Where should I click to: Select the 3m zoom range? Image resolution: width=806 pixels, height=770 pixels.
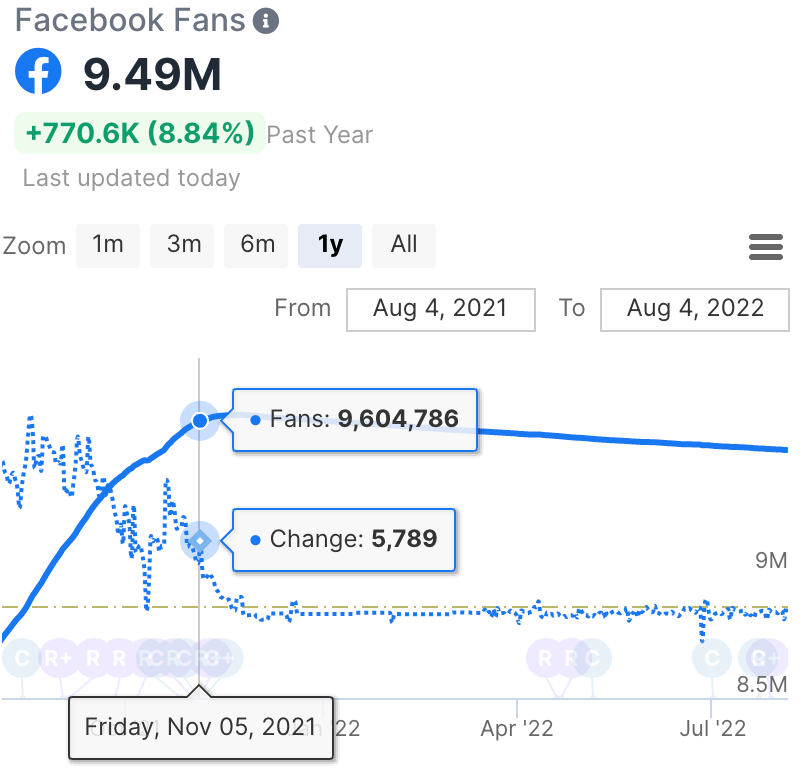click(184, 245)
